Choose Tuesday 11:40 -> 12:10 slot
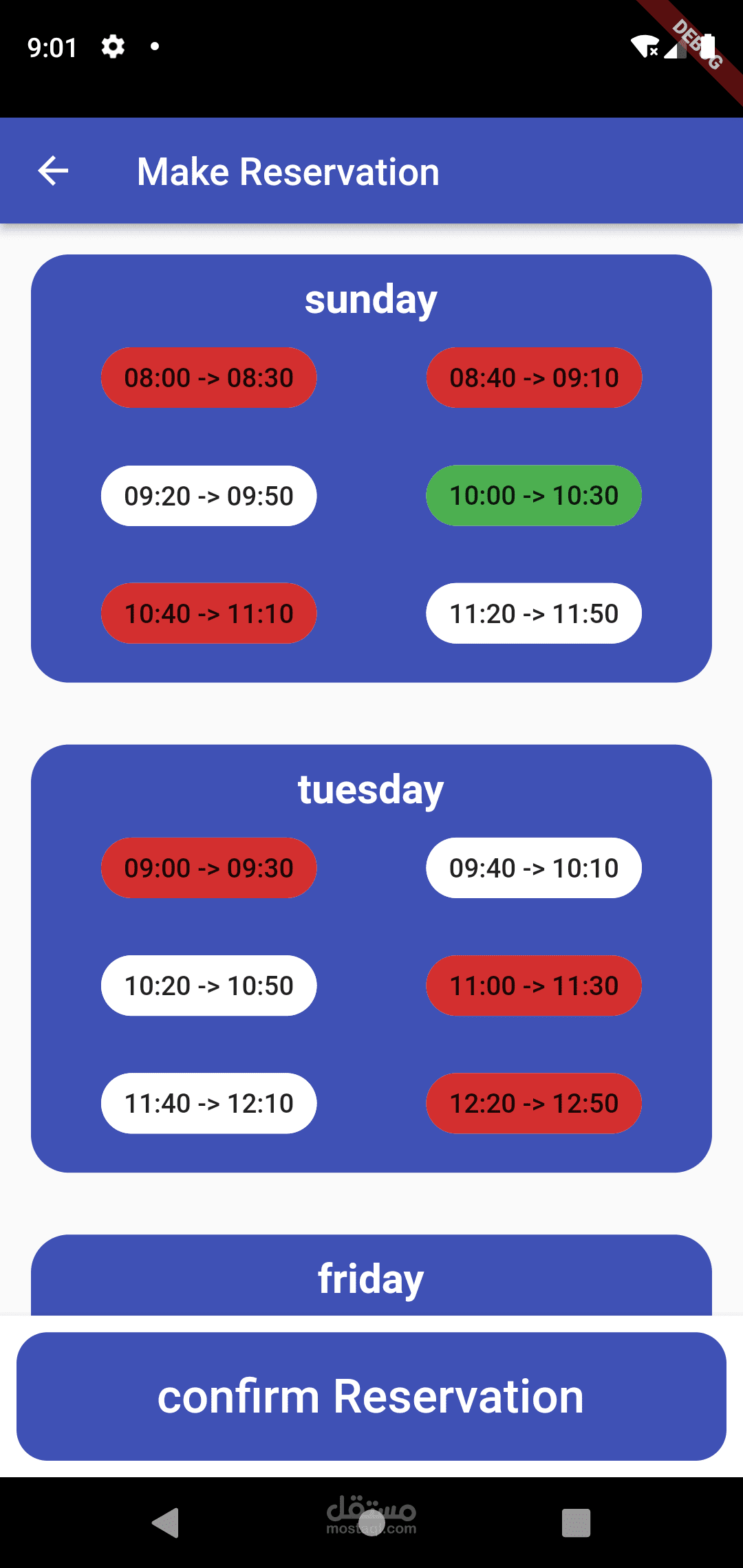This screenshot has width=743, height=1568. pyautogui.click(x=208, y=1103)
